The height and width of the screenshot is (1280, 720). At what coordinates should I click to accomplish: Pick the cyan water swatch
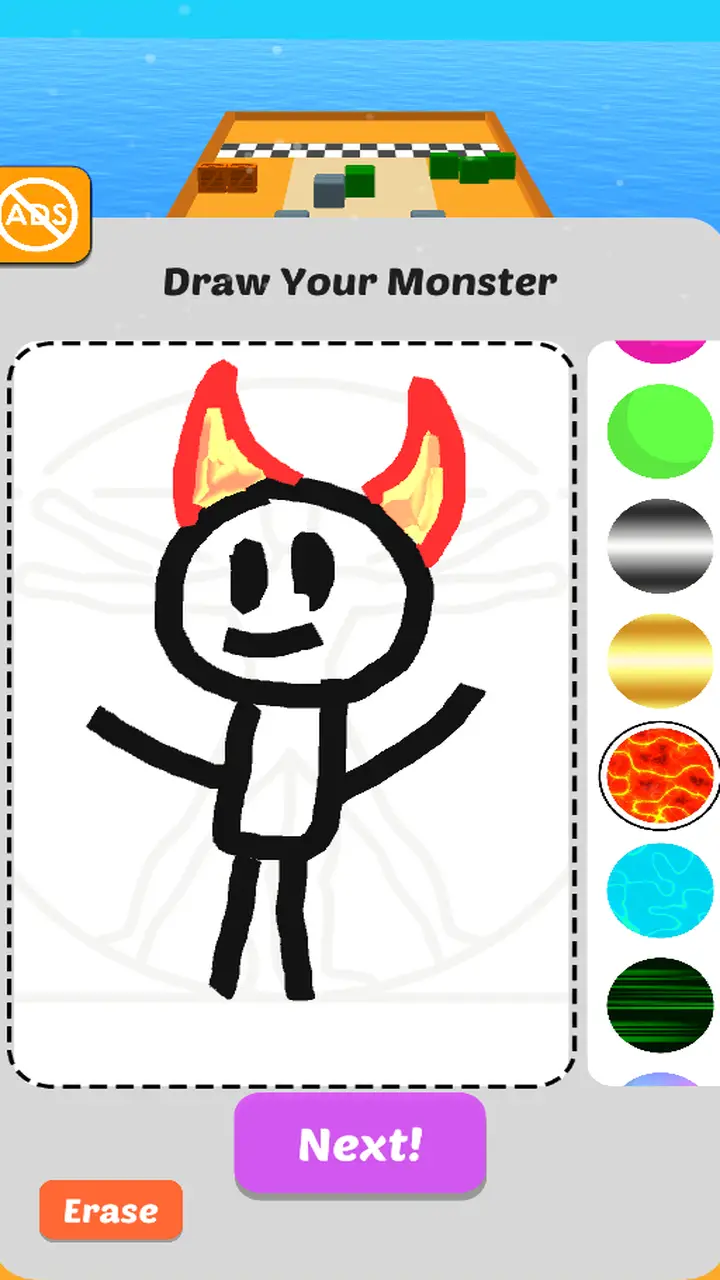coord(660,890)
